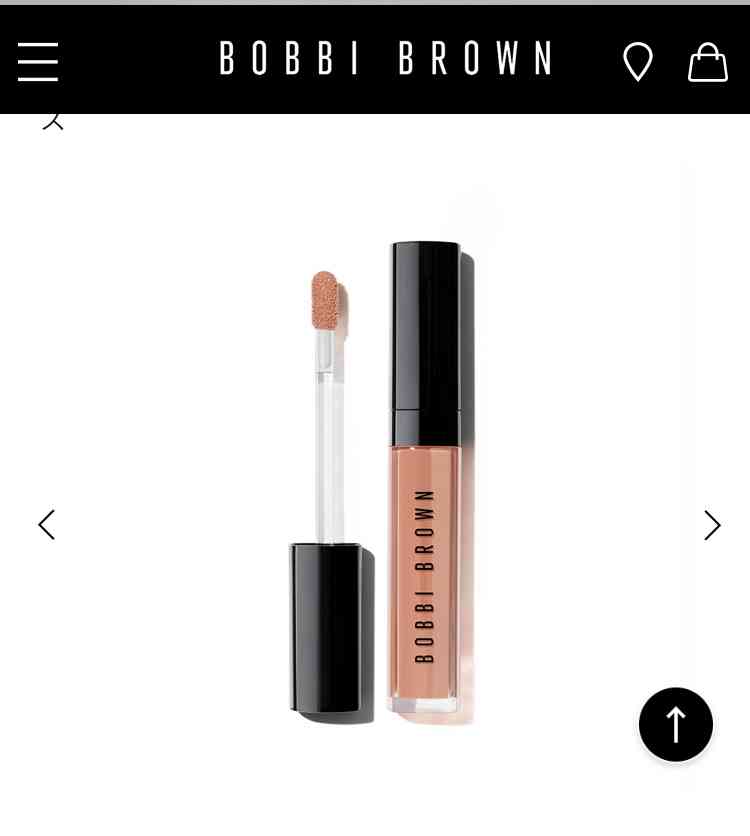Open the shopping bag
Viewport: 750px width, 836px height.
tap(707, 63)
